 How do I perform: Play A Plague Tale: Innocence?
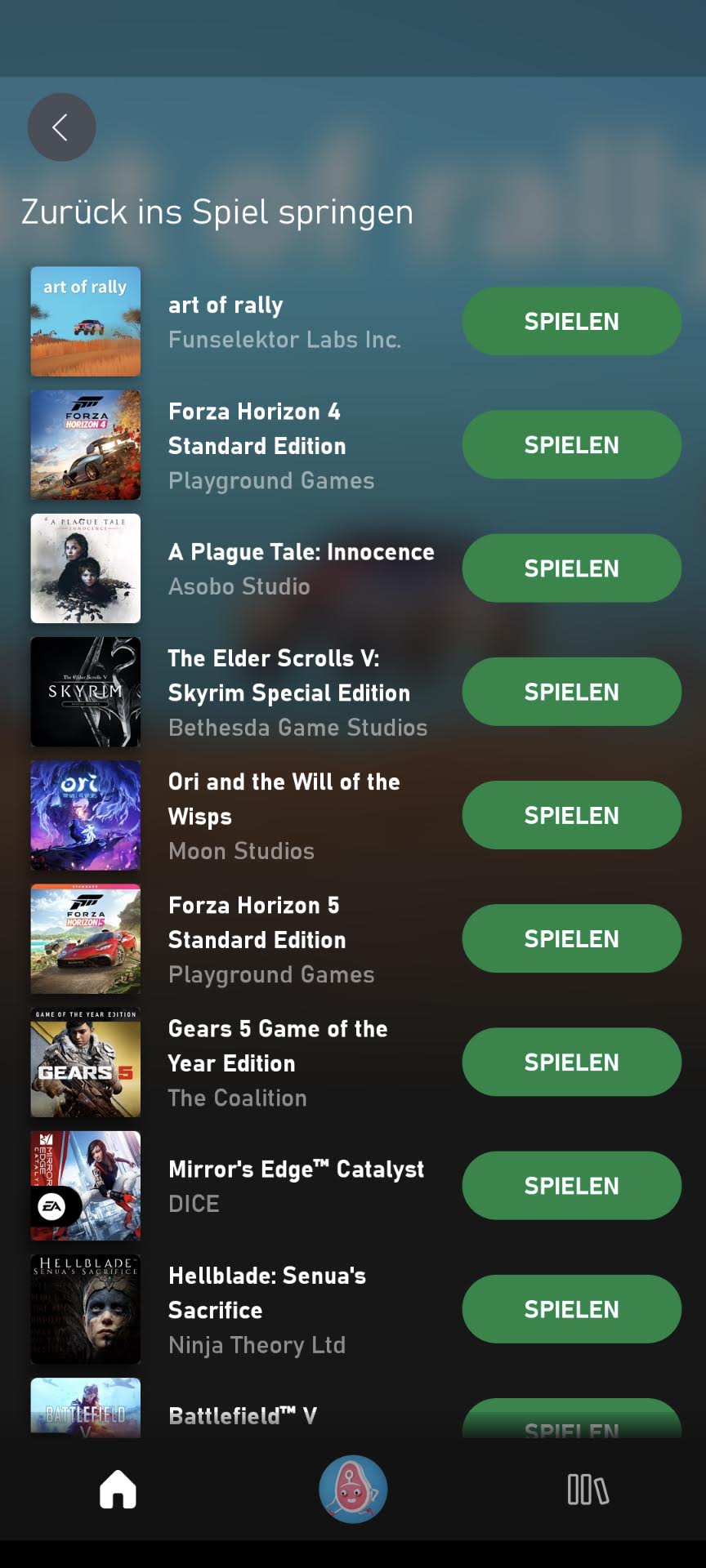pos(571,568)
